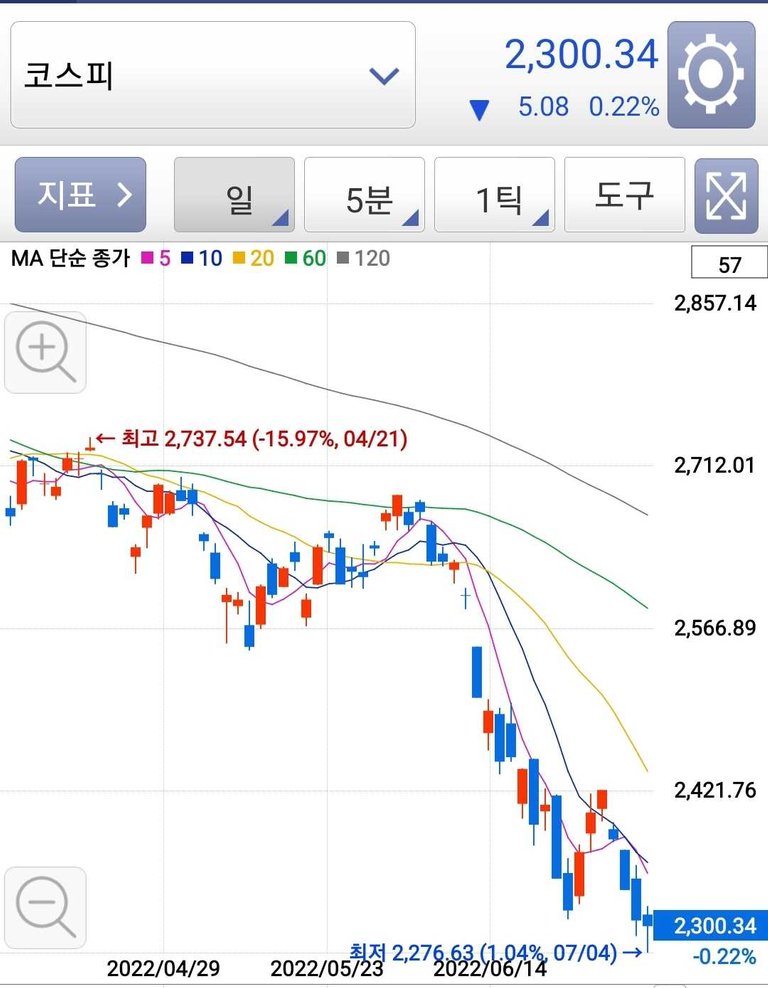
Task: Open chart settings gear
Action: pos(711,75)
